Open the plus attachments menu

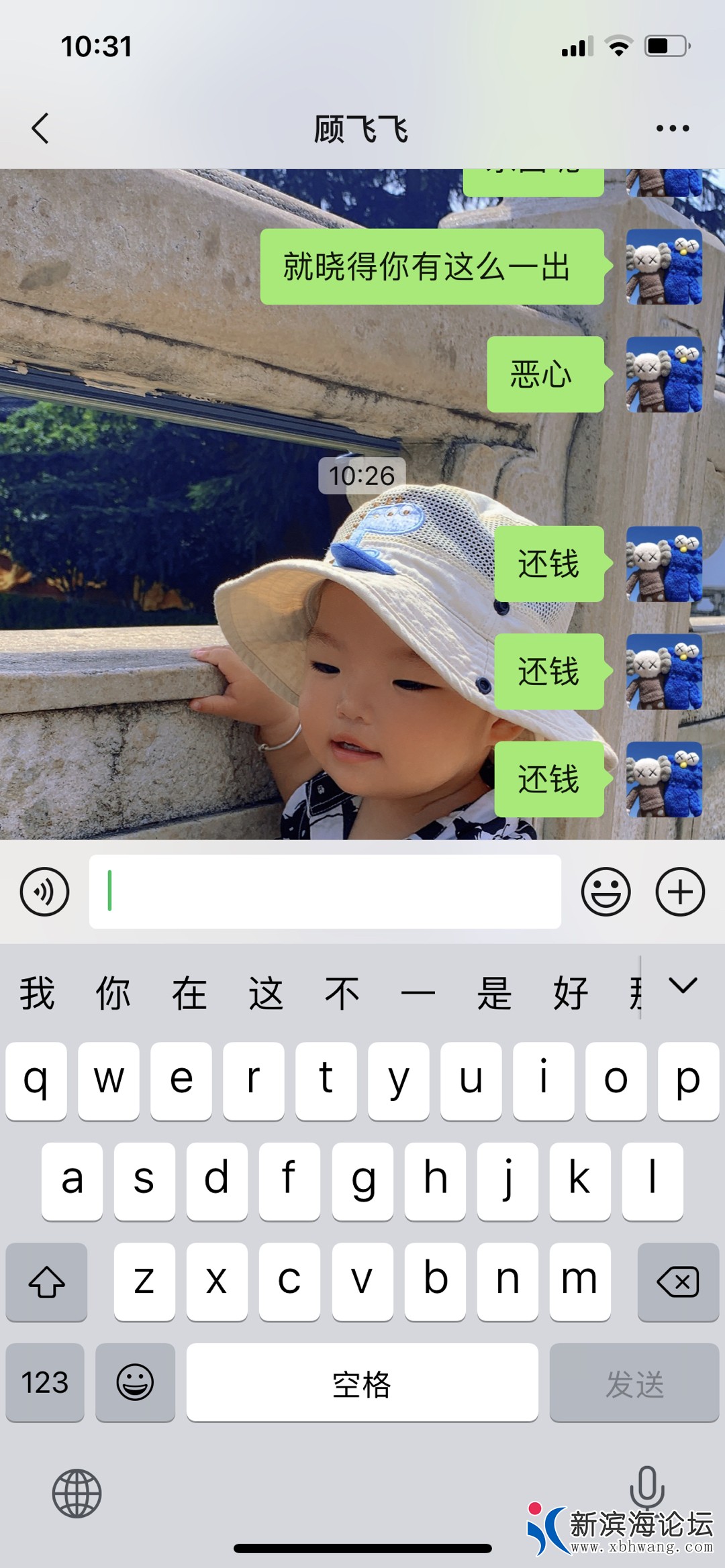point(680,892)
